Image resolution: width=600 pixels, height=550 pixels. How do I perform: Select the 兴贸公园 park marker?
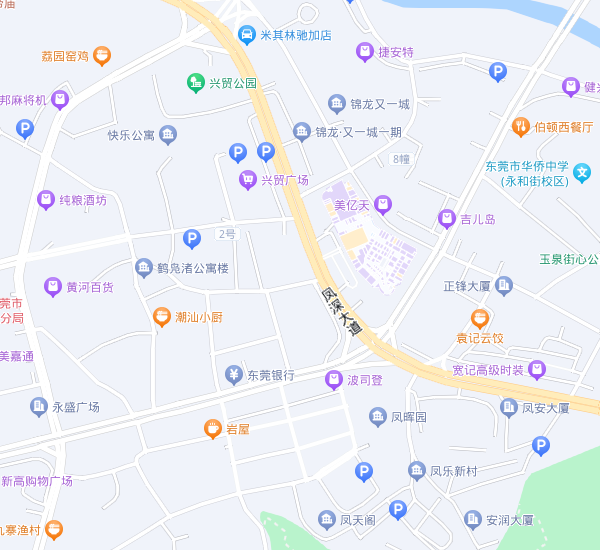(x=195, y=82)
